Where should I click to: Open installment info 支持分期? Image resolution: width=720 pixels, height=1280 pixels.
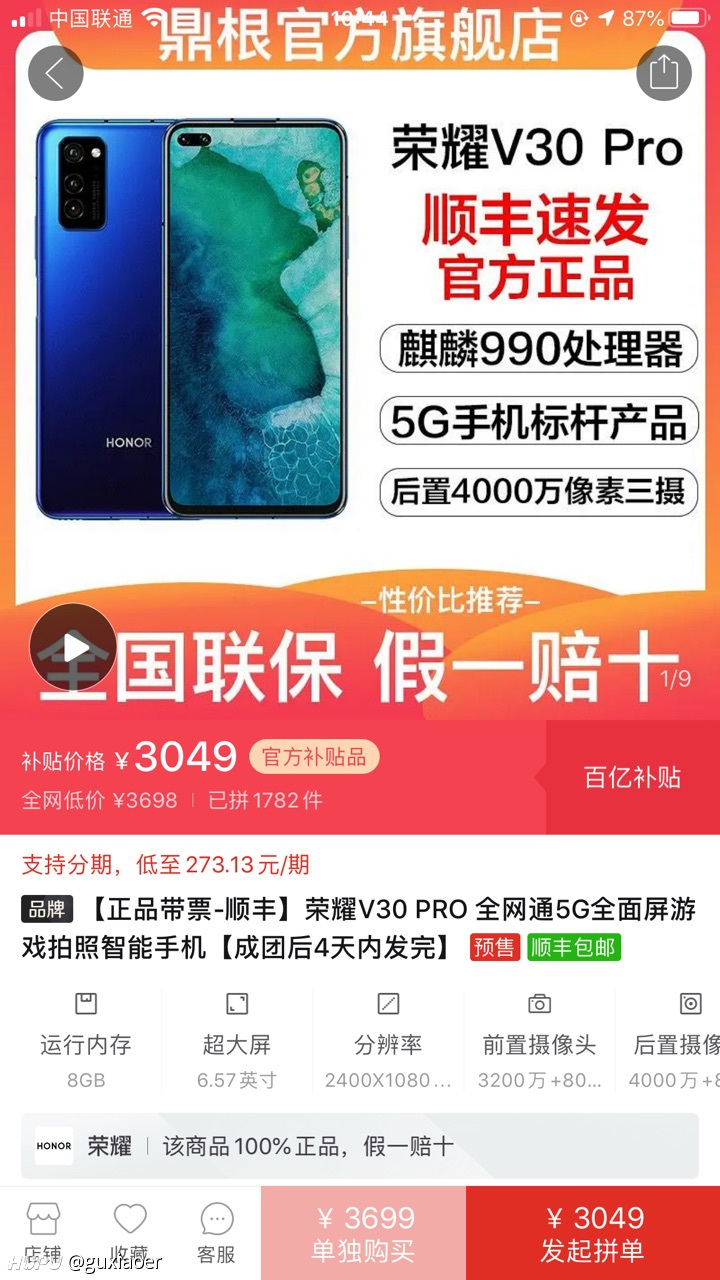coord(166,864)
